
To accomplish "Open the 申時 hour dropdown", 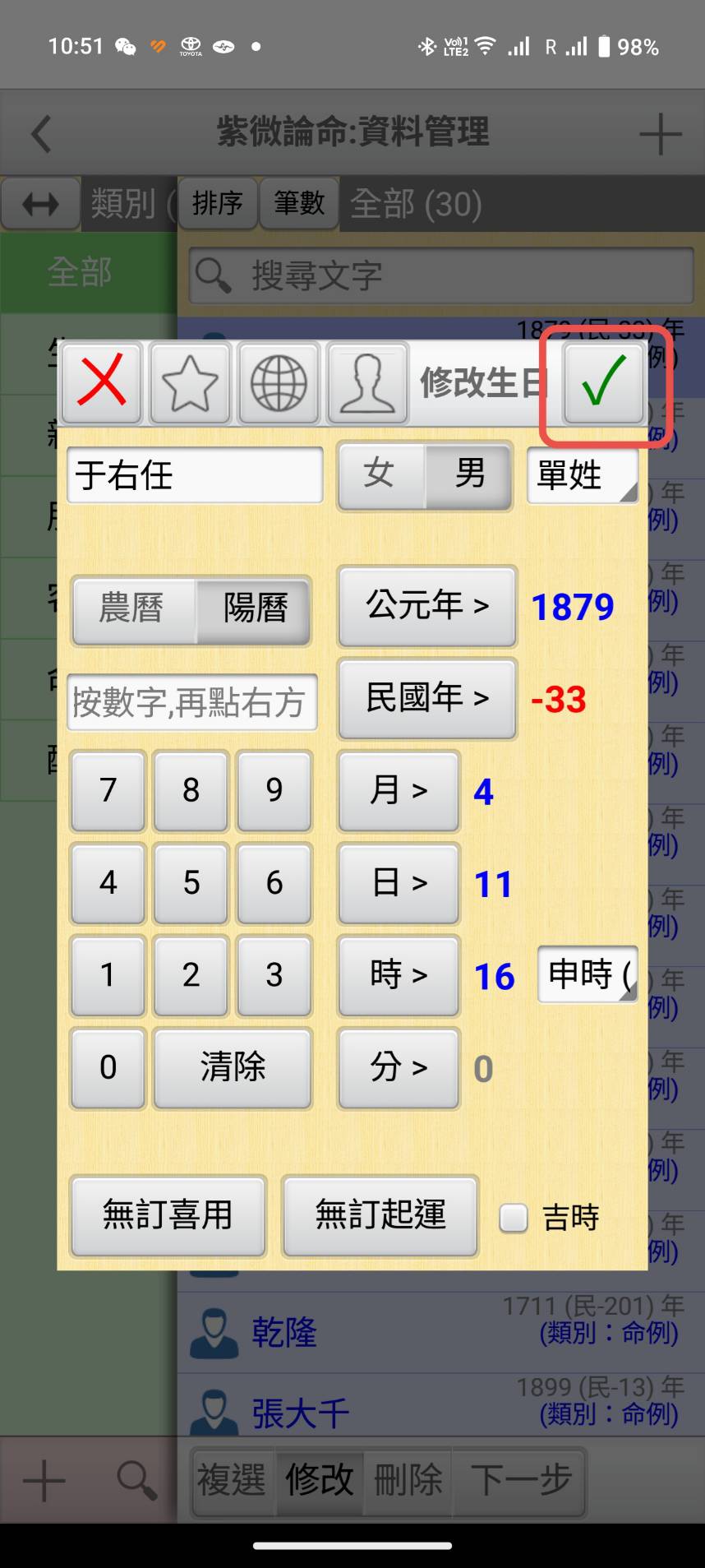I will [587, 975].
